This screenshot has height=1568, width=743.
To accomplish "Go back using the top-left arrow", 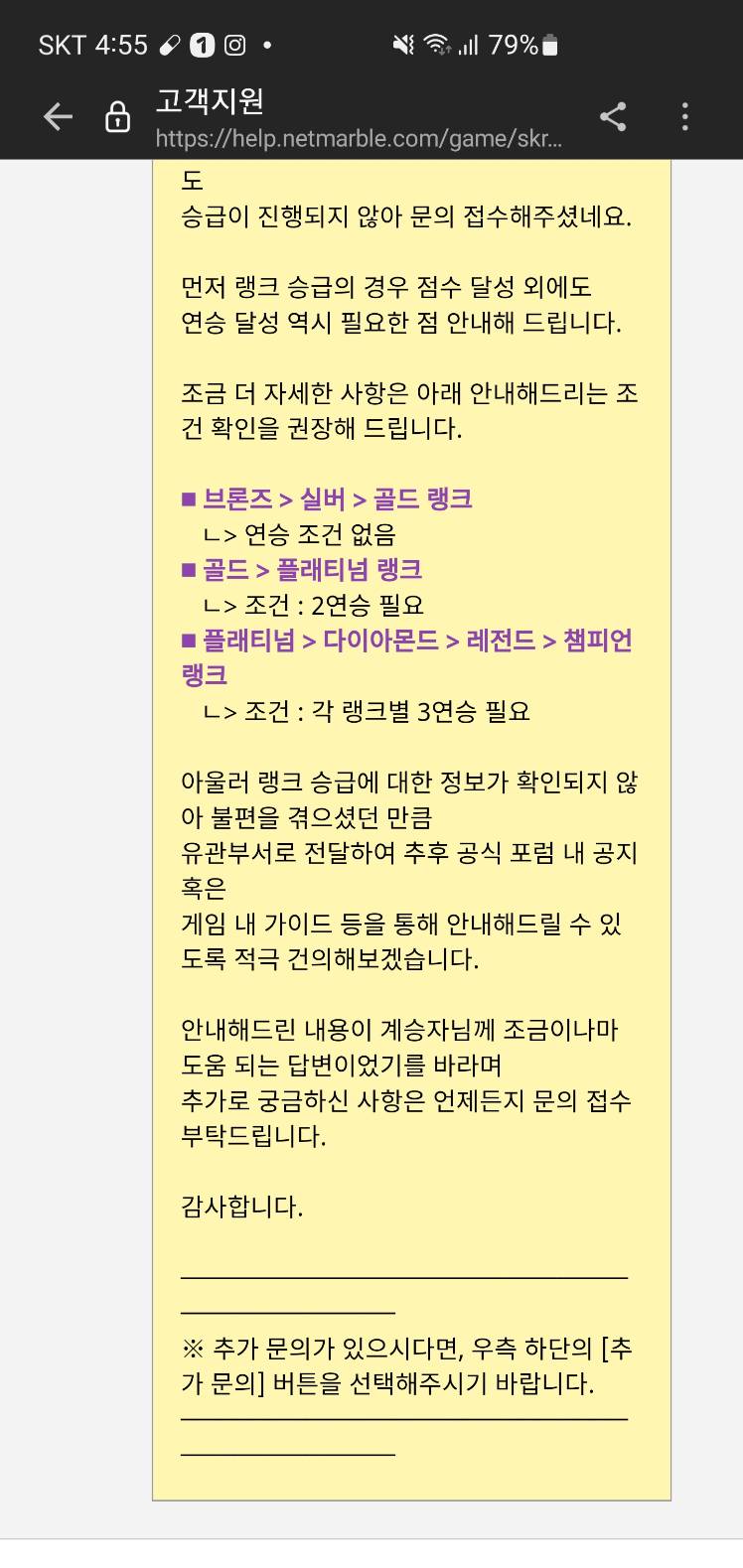I will [58, 117].
